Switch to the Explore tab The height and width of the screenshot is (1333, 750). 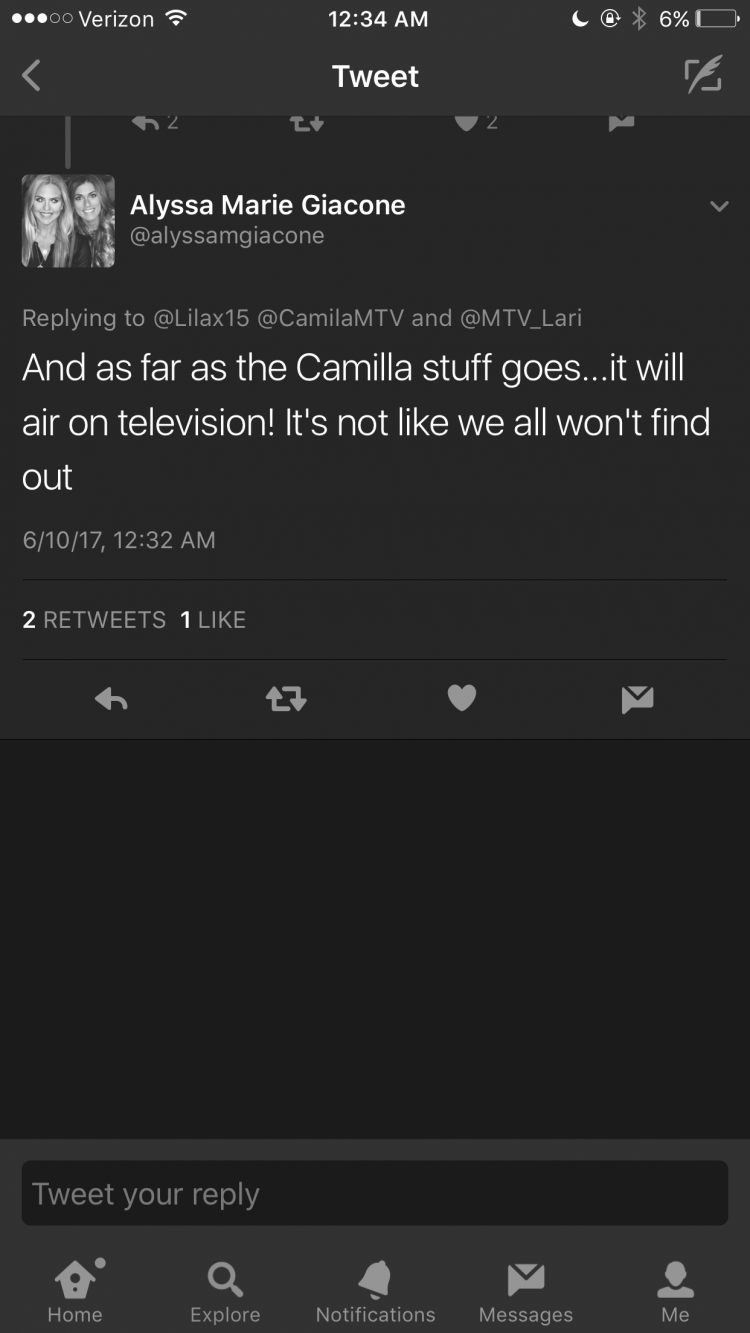pyautogui.click(x=225, y=1290)
